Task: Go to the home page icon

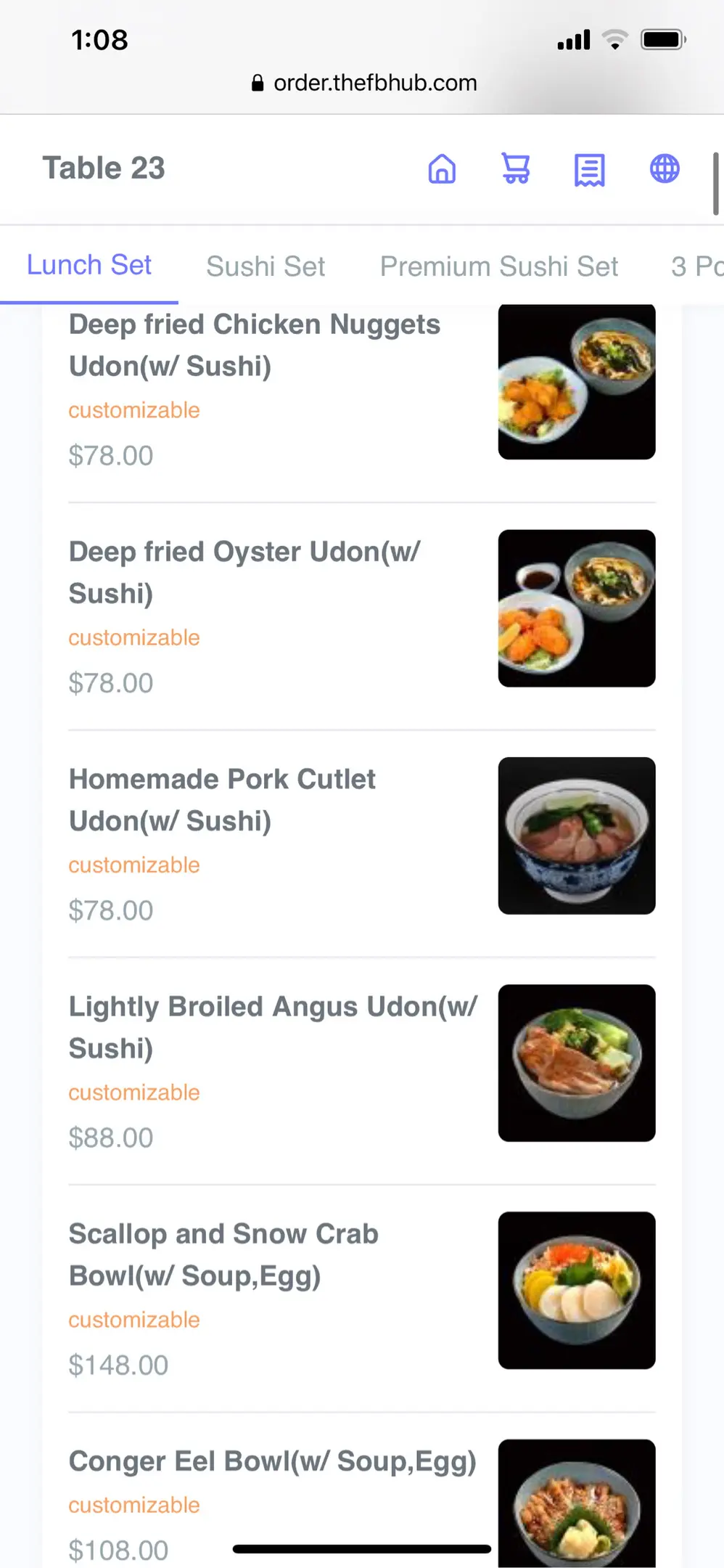Action: tap(442, 169)
